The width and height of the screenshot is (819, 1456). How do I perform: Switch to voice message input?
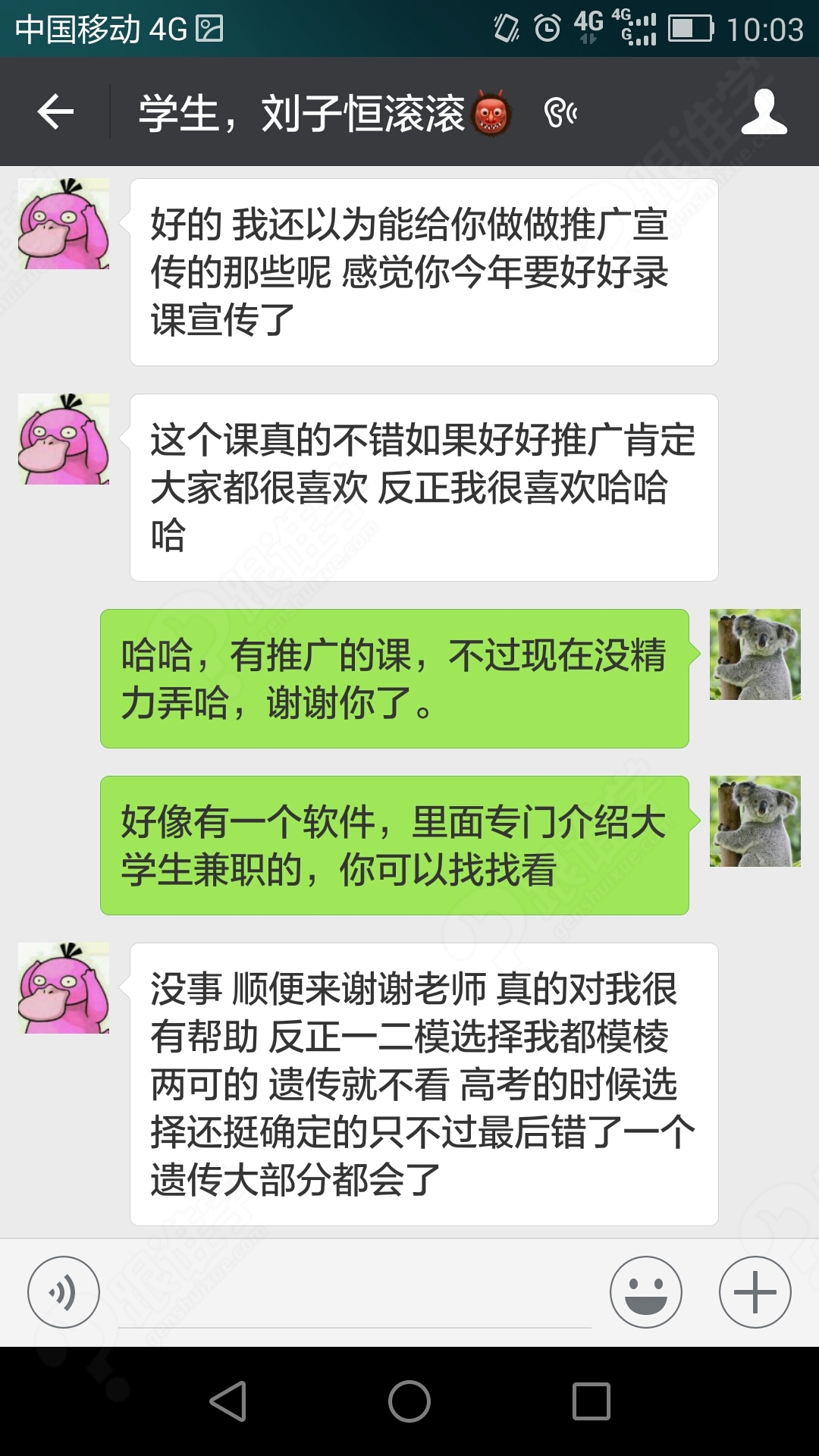point(64,1292)
